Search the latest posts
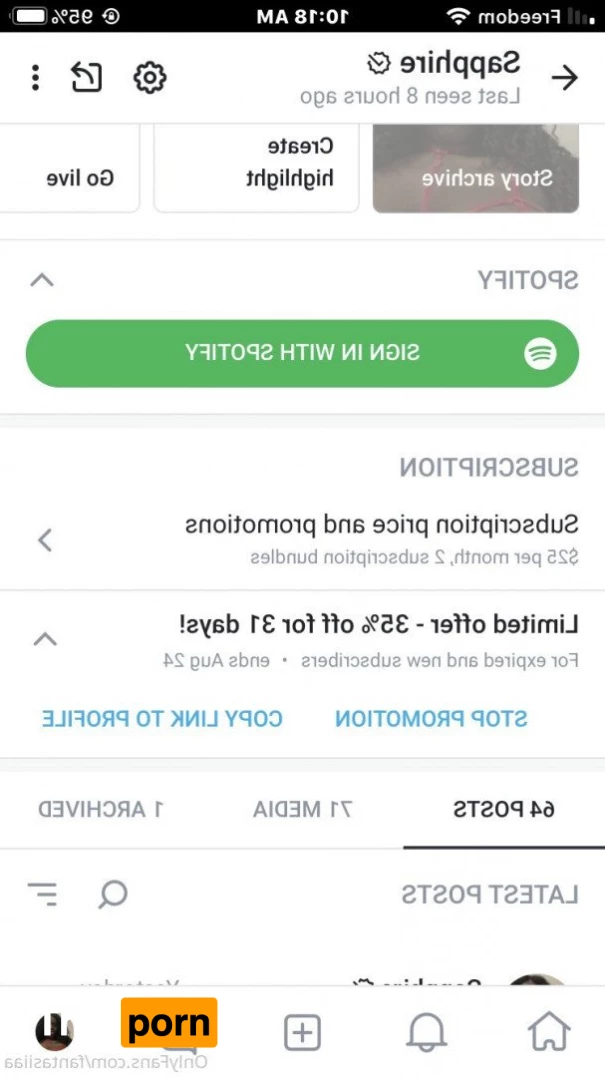 (x=112, y=893)
